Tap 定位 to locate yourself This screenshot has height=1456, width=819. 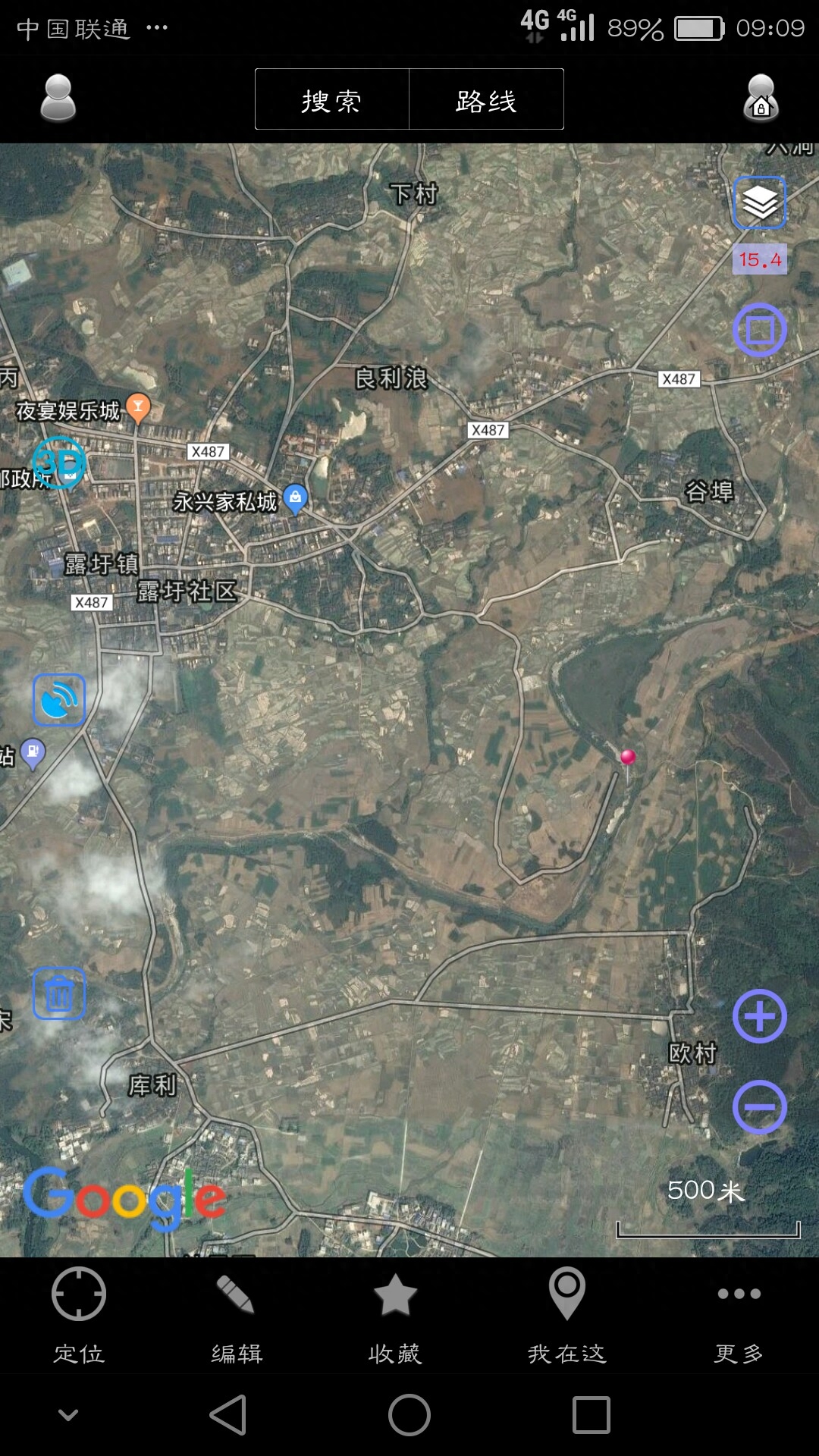[79, 1316]
